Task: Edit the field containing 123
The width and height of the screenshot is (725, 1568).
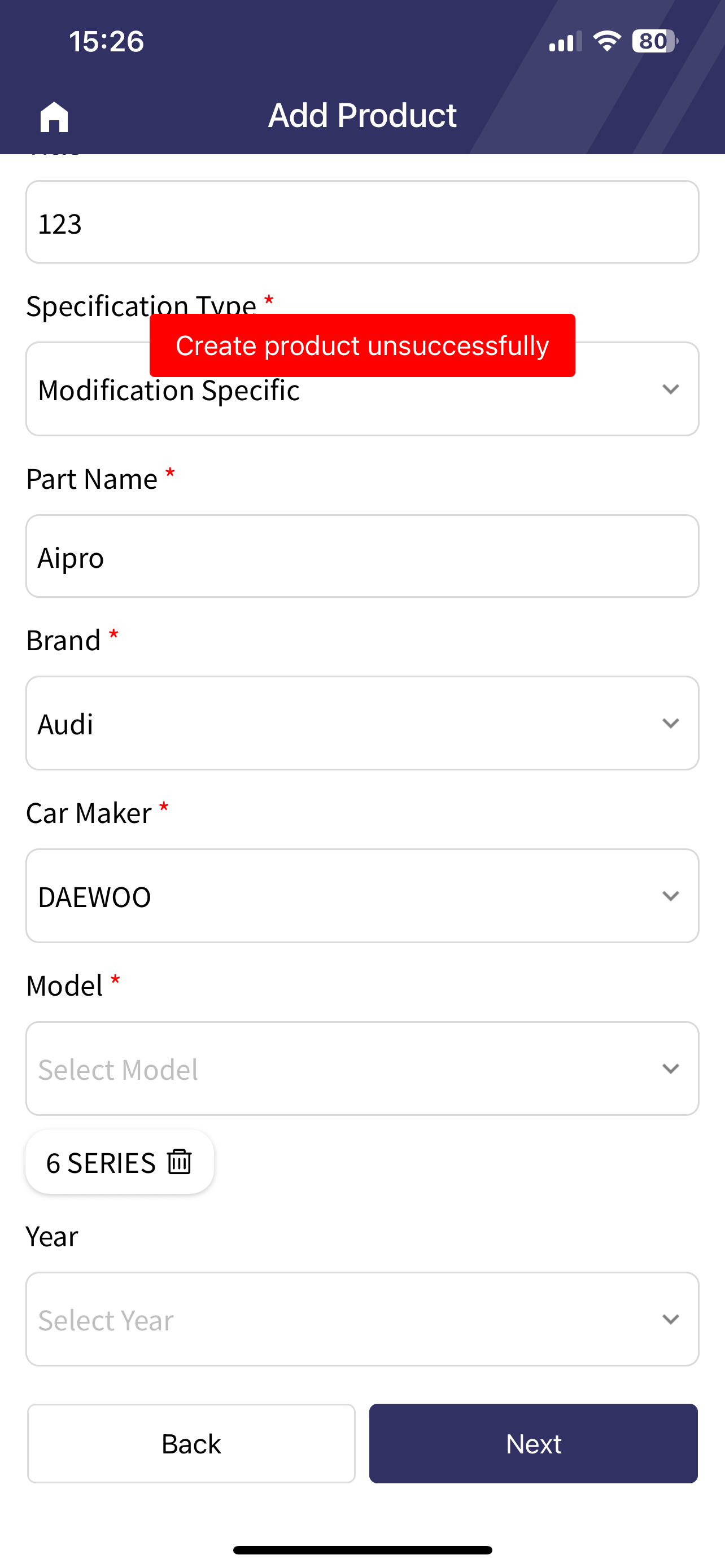Action: point(362,222)
